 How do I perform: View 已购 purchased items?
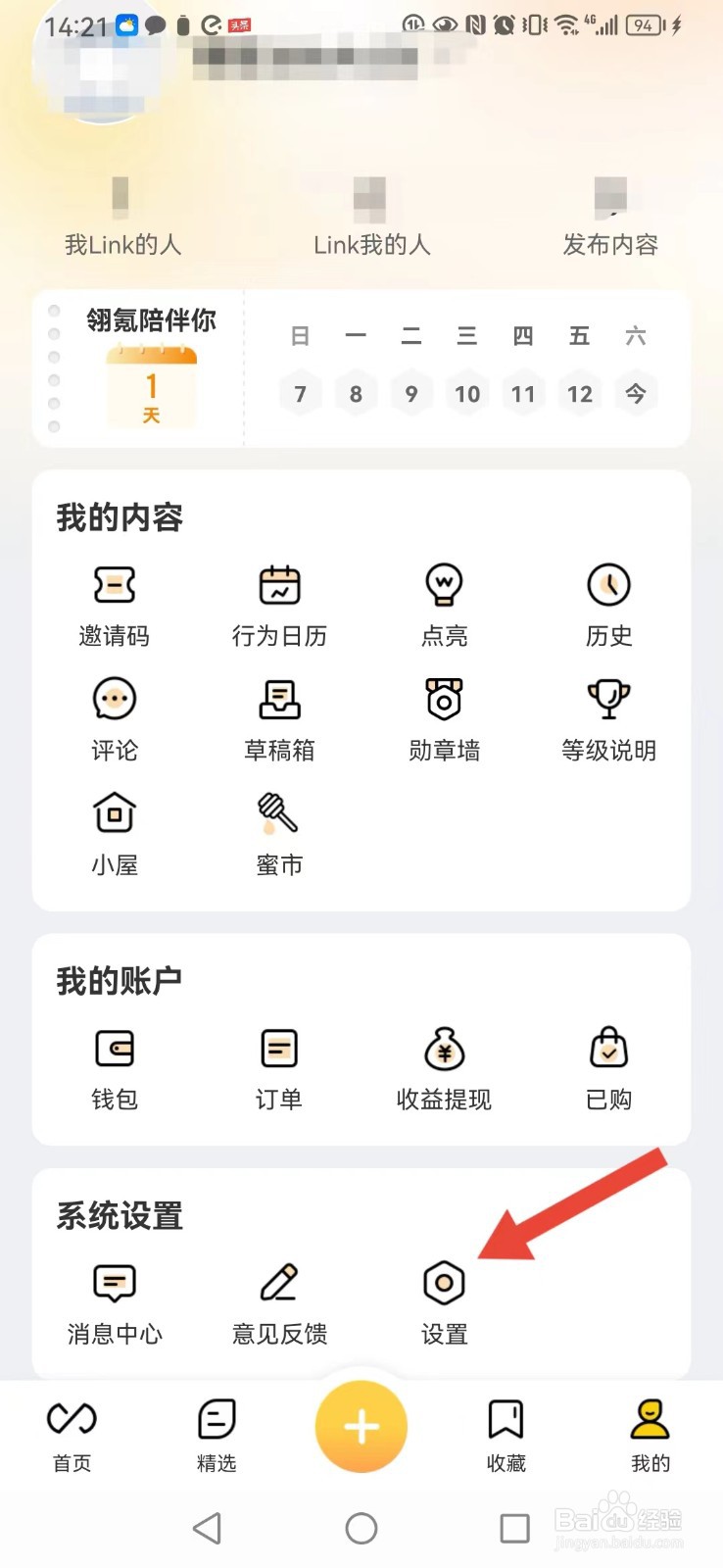(x=608, y=1066)
